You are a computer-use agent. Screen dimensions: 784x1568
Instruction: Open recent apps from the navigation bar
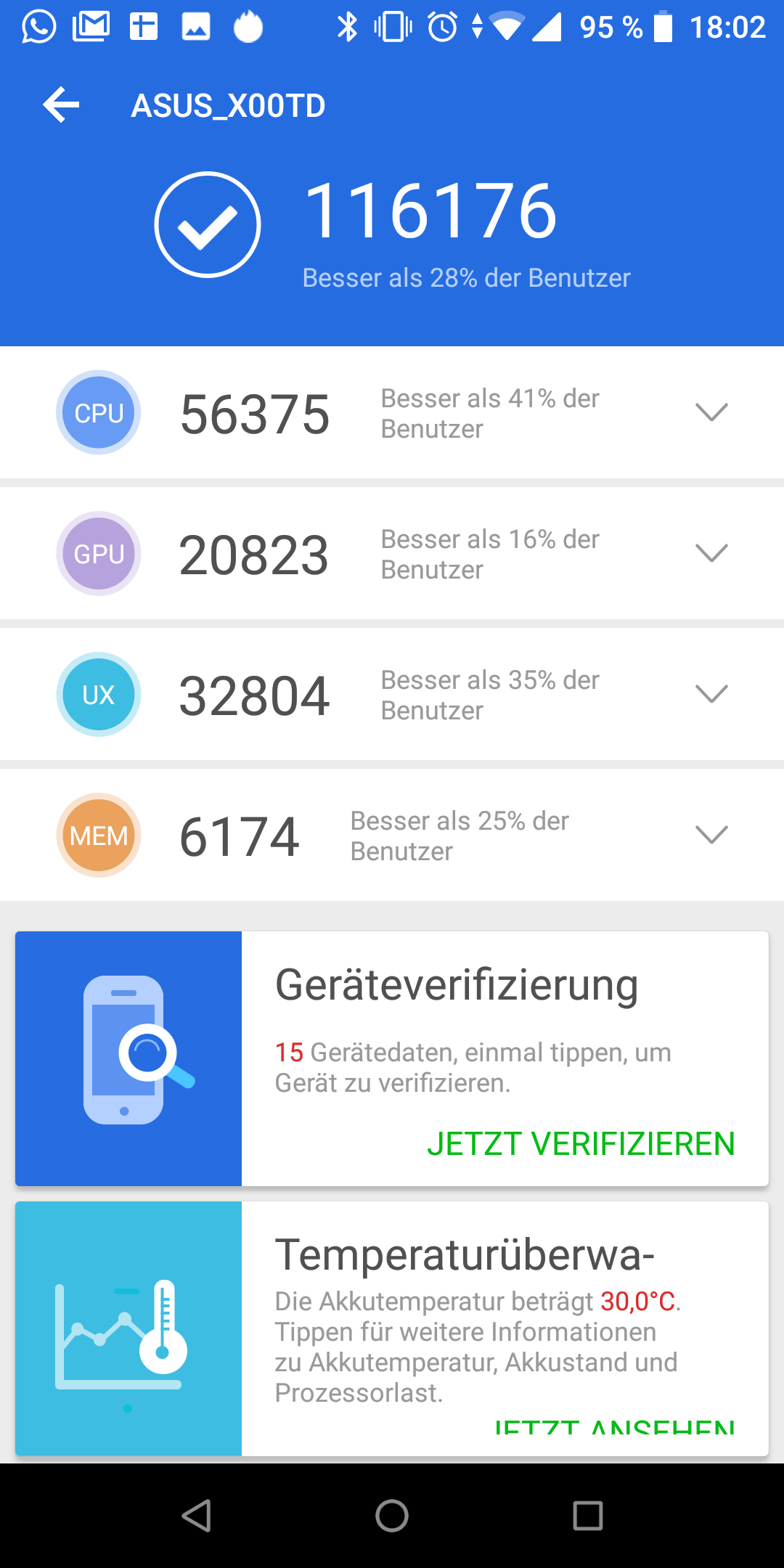click(x=588, y=1516)
